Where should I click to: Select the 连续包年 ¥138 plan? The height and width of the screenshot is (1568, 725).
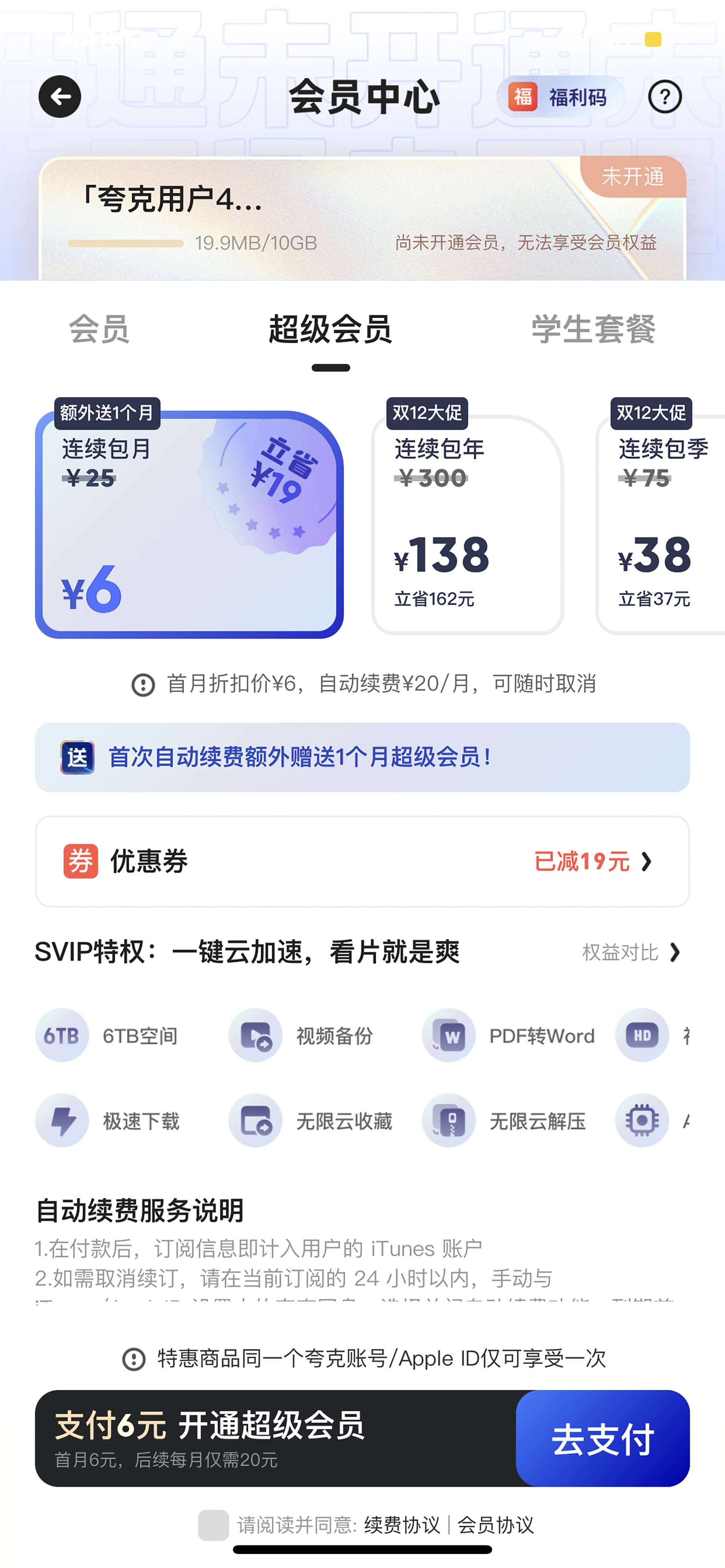[x=467, y=524]
